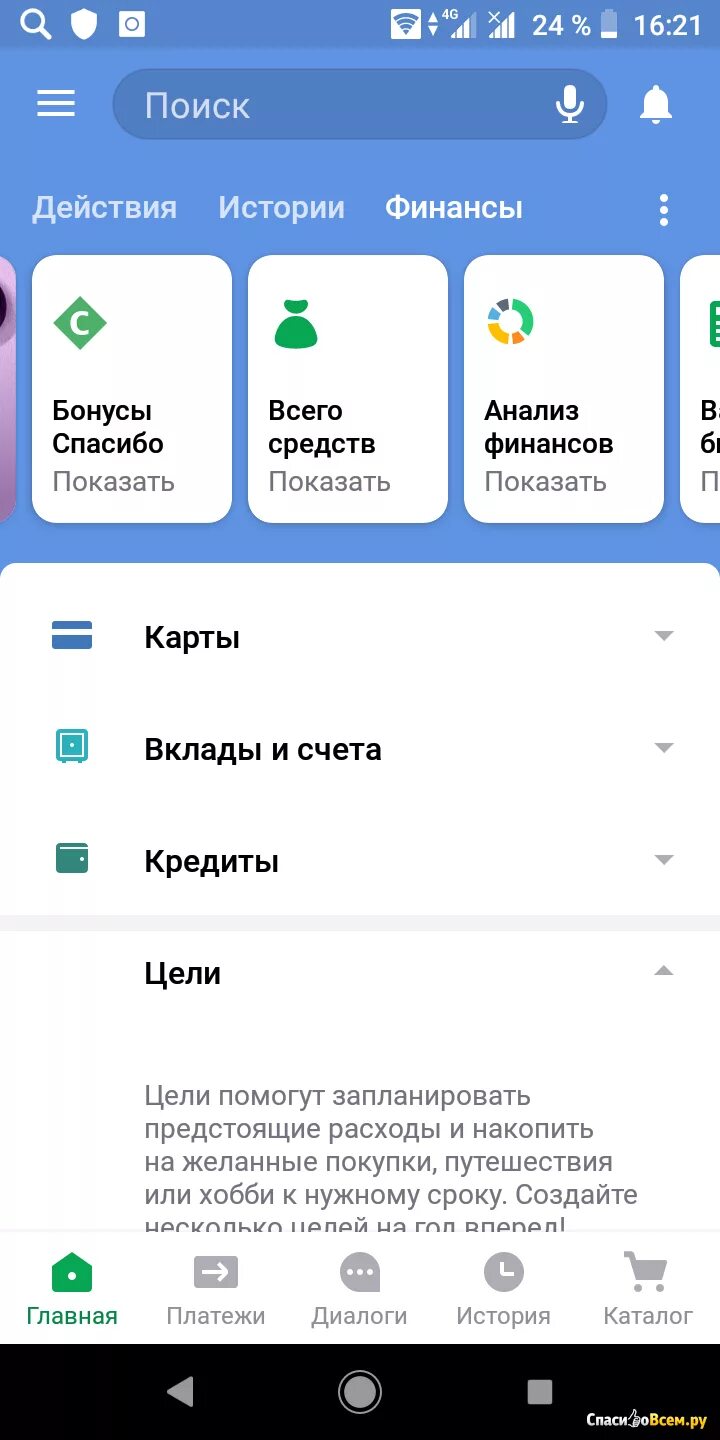Tap the system back button
Image resolution: width=720 pixels, height=1440 pixels.
(x=180, y=1391)
